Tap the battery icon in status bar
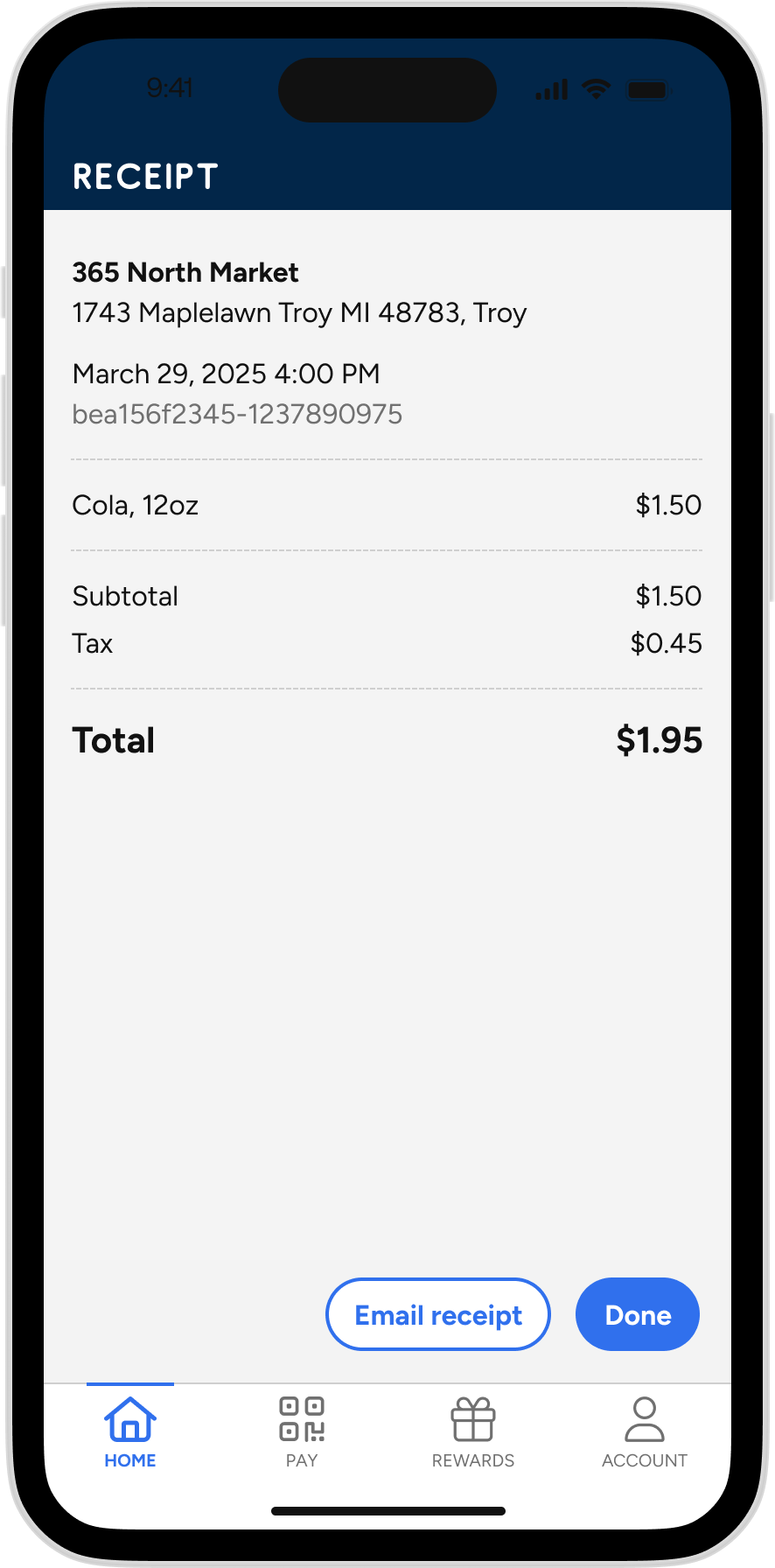 pos(649,88)
